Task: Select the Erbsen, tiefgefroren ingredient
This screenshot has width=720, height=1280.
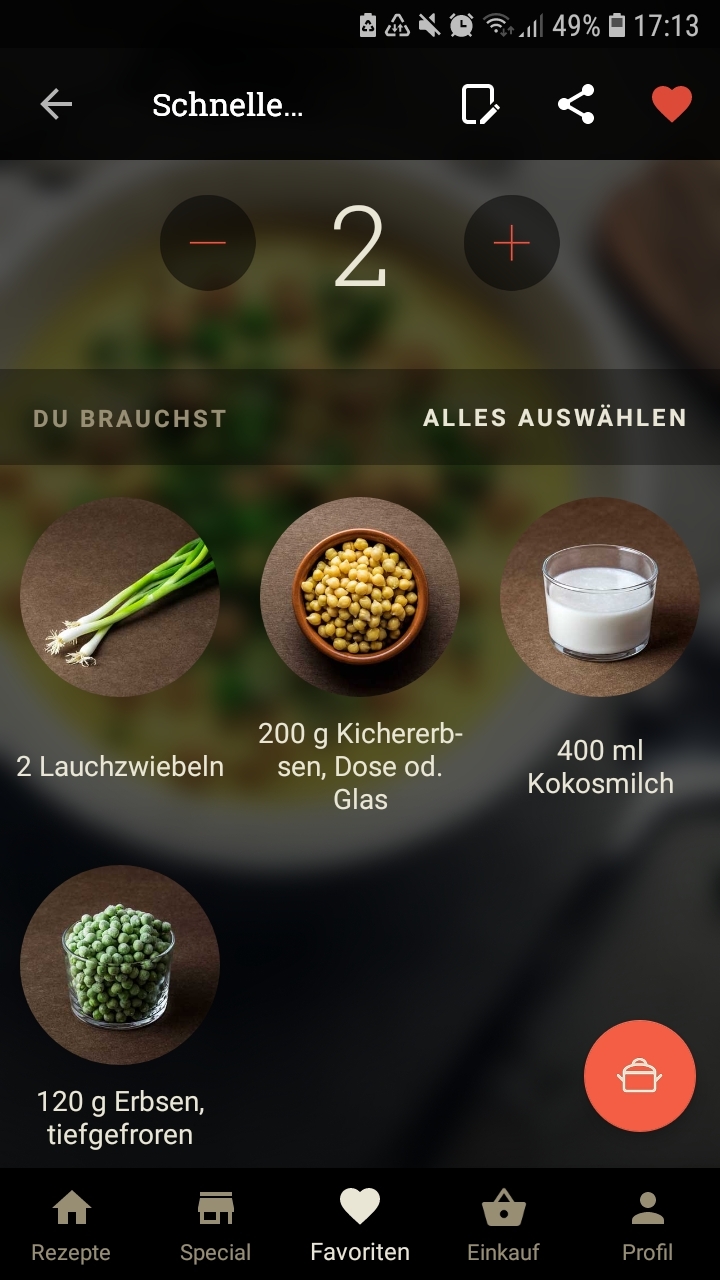Action: pyautogui.click(x=120, y=965)
